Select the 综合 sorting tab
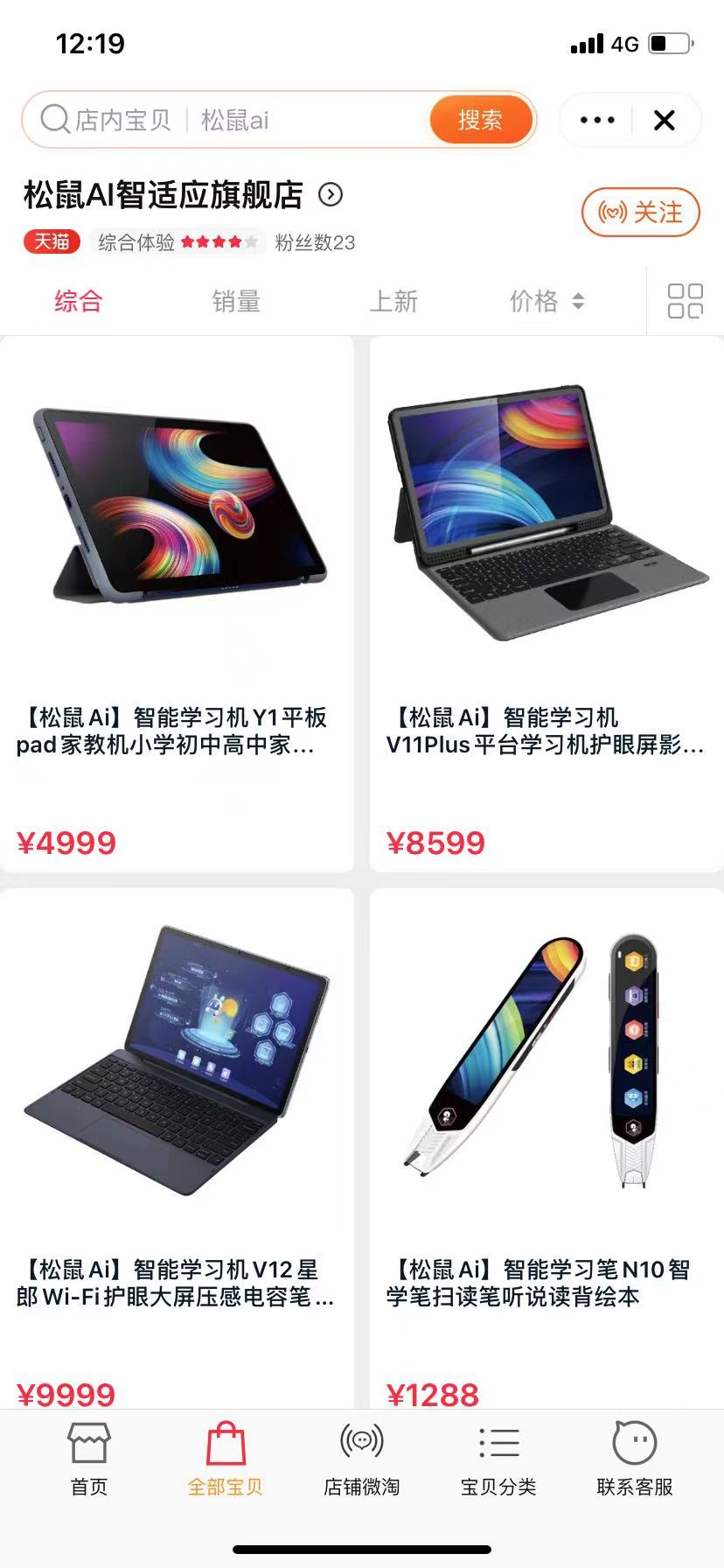 click(x=79, y=301)
